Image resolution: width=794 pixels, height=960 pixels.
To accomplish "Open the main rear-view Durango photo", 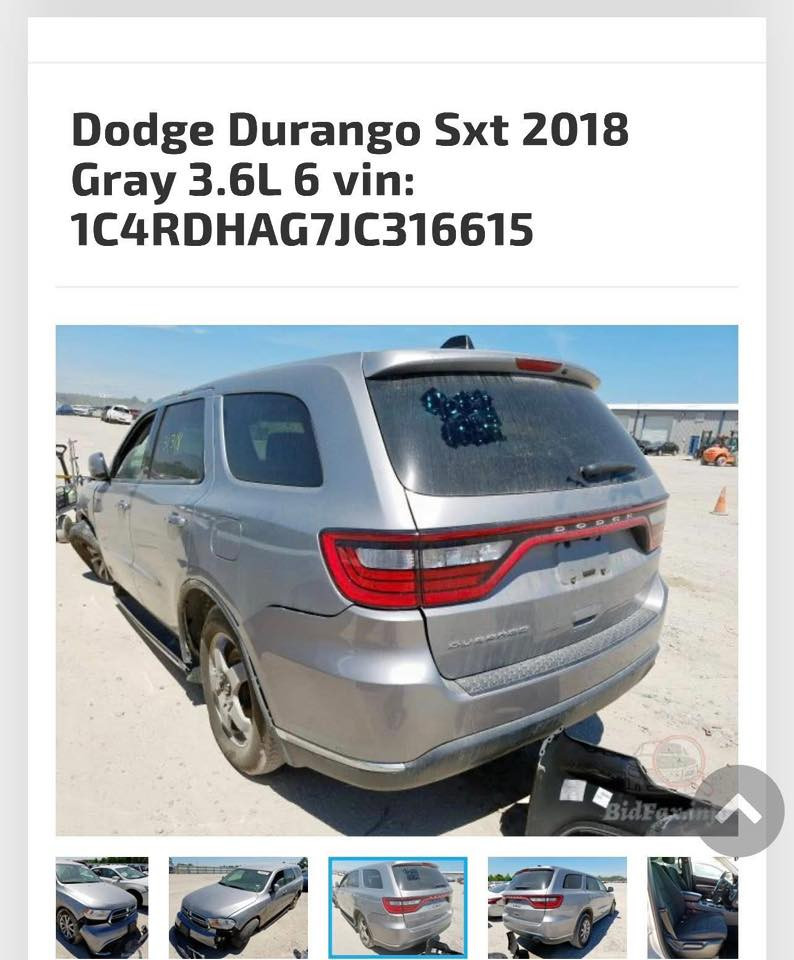I will pos(396,579).
